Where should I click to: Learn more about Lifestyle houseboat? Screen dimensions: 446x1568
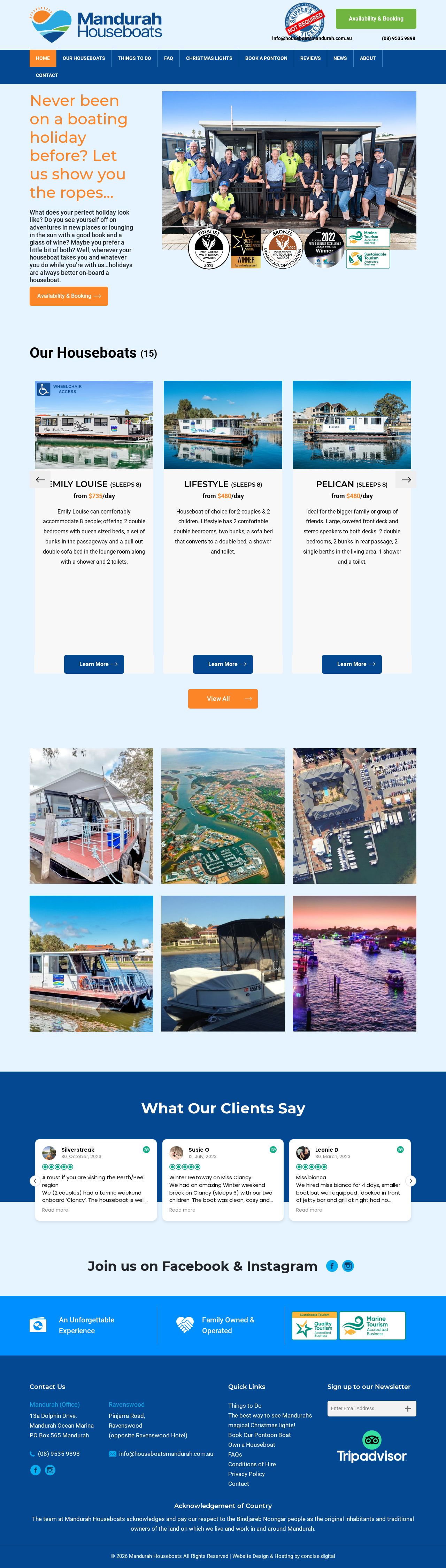click(223, 664)
